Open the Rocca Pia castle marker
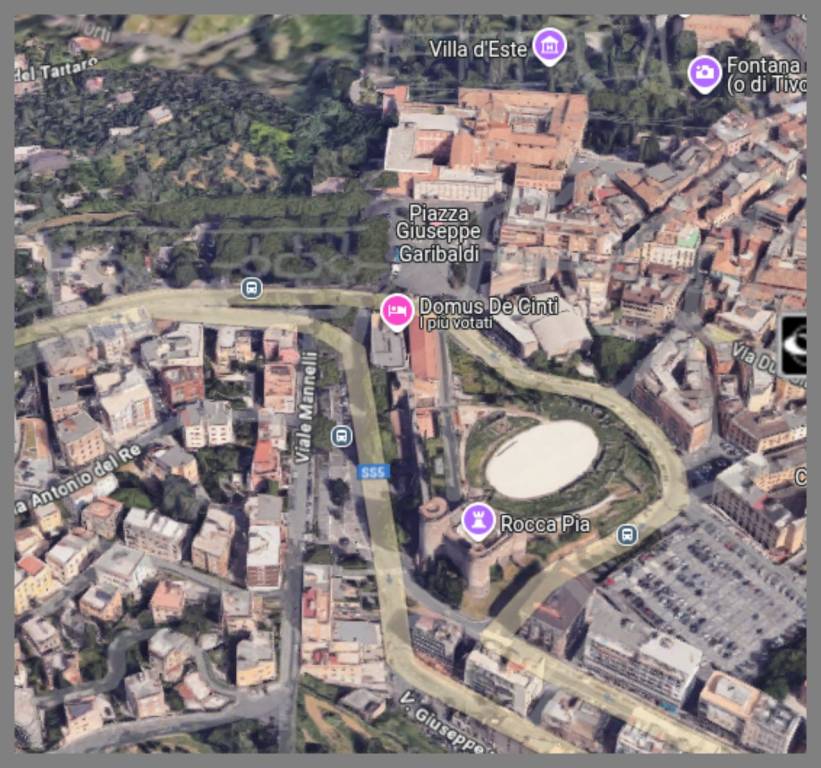Viewport: 821px width, 768px height. 478,521
